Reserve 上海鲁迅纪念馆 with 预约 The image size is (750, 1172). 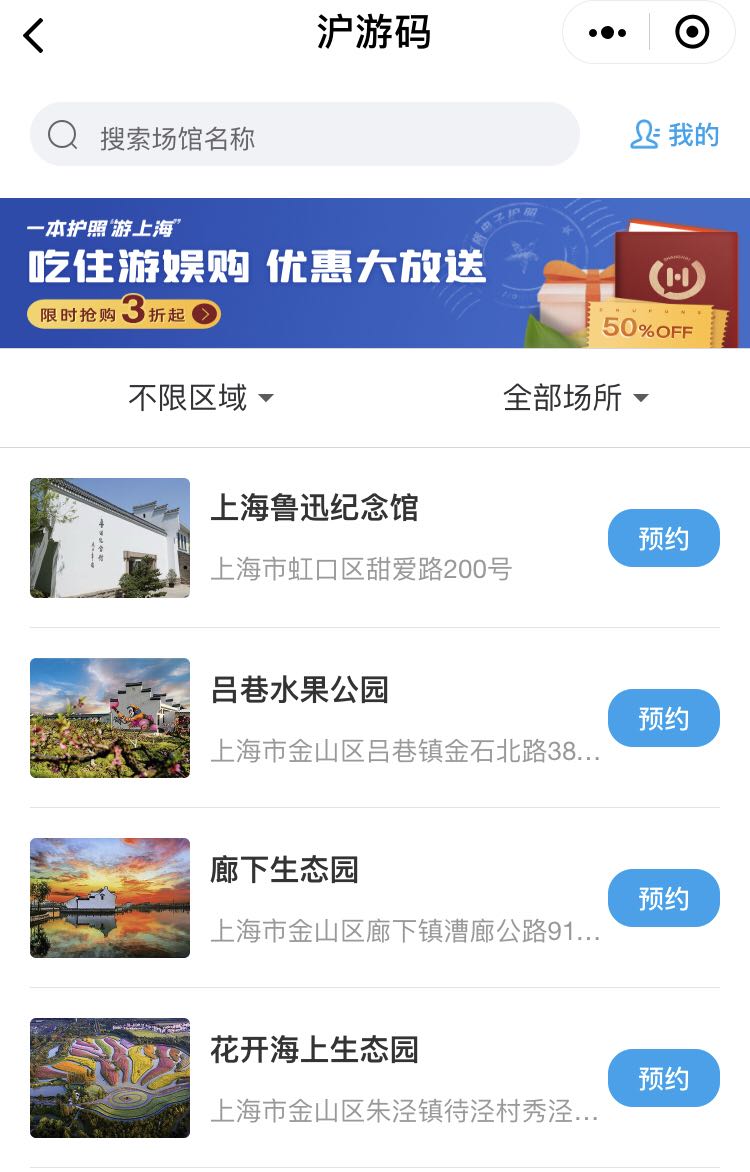tap(663, 538)
